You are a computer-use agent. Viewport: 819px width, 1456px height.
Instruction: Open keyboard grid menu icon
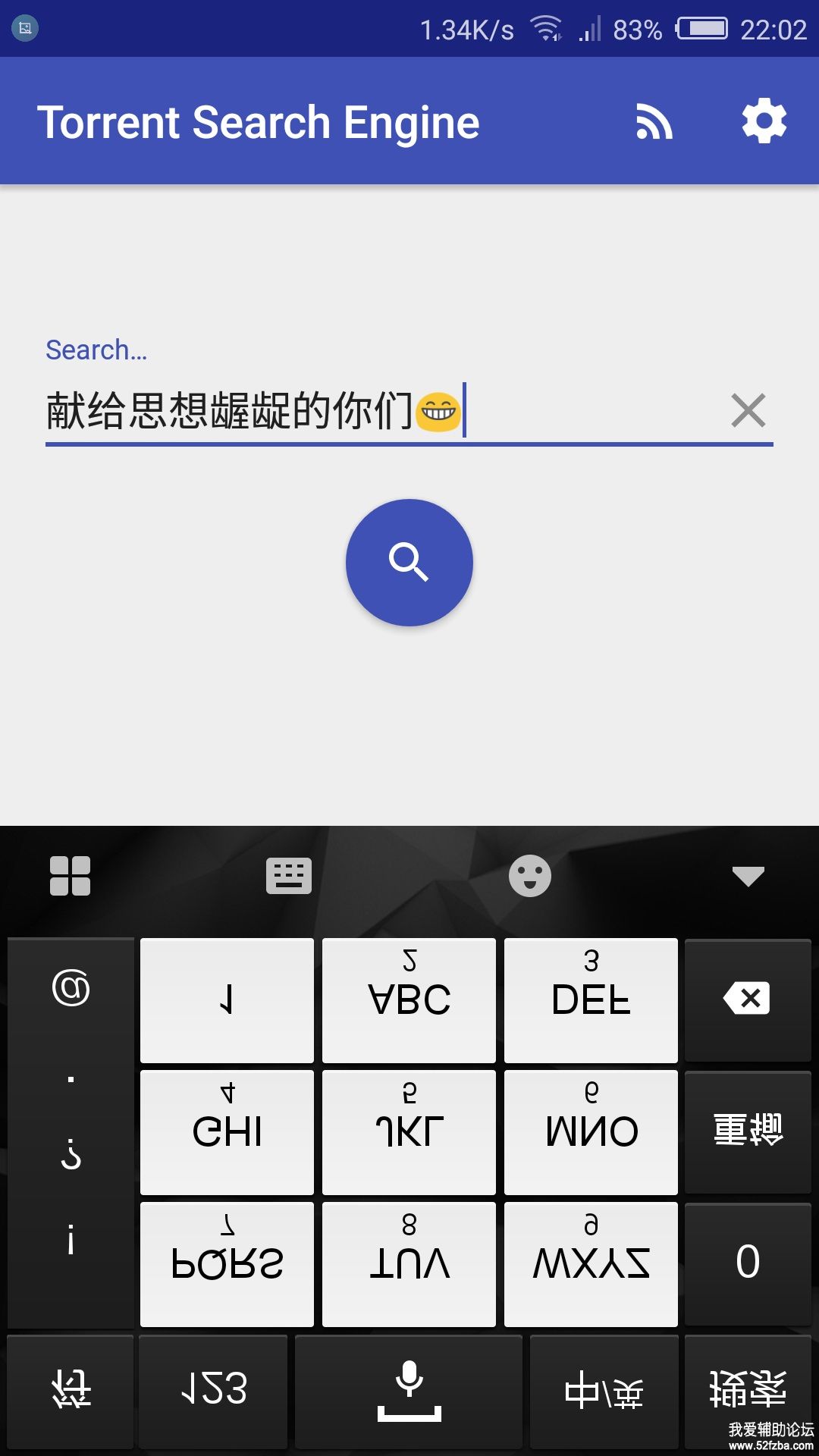coord(70,876)
